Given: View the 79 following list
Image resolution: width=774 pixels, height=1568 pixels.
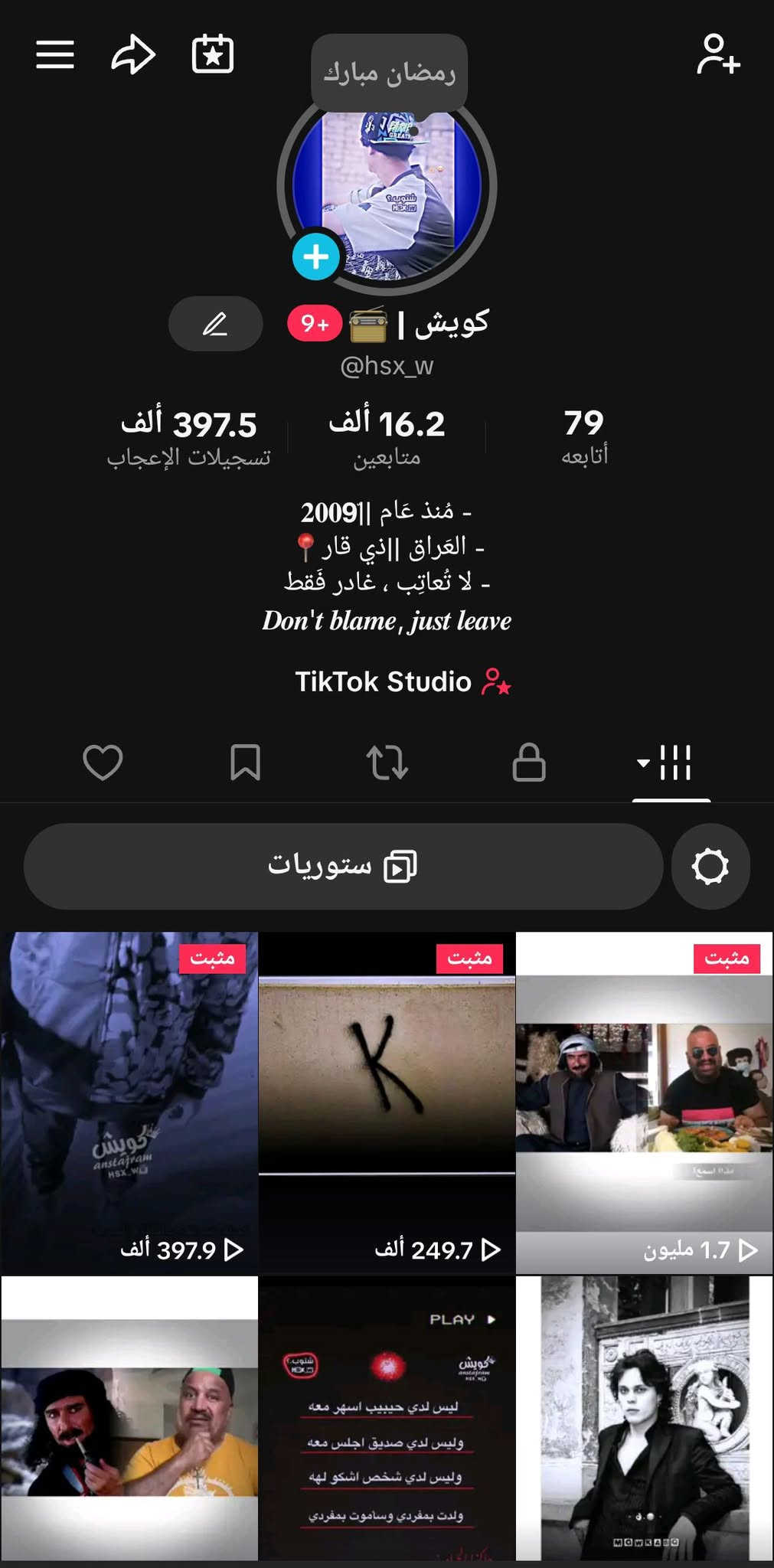Looking at the screenshot, I should click(x=584, y=435).
